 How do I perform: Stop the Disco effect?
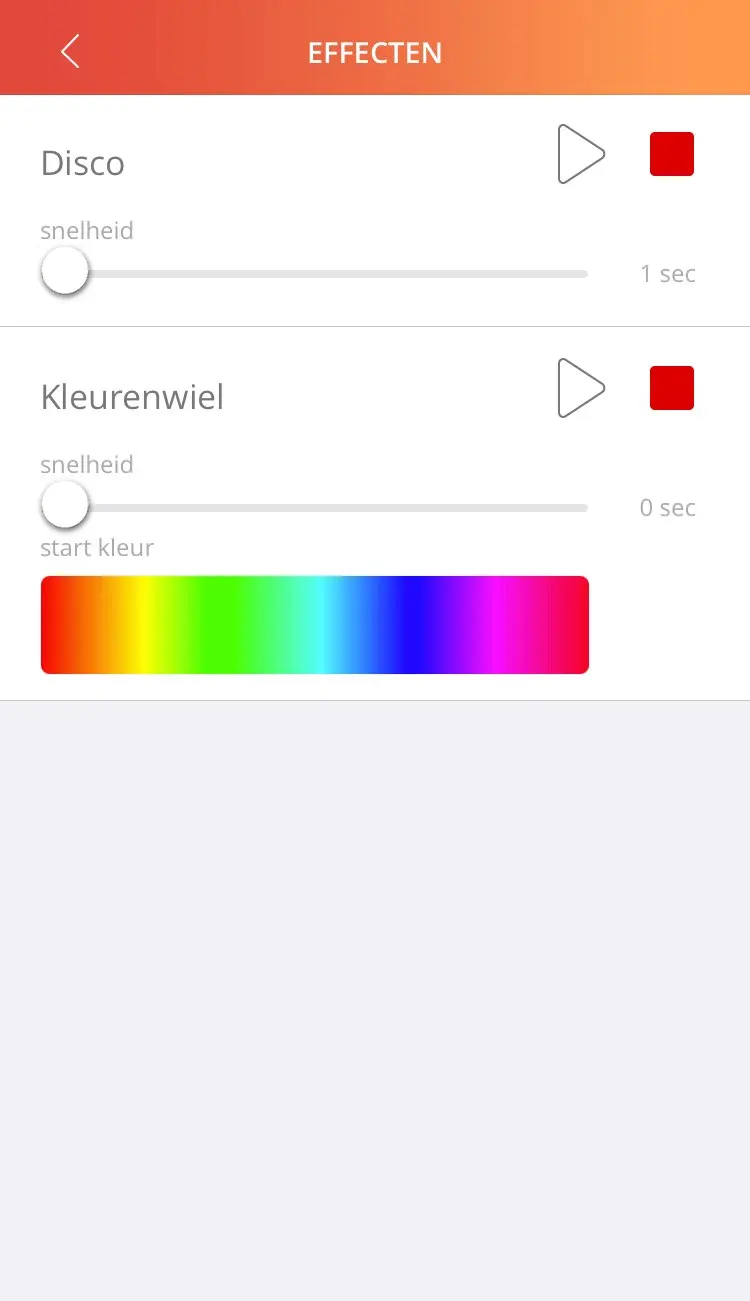tap(671, 155)
